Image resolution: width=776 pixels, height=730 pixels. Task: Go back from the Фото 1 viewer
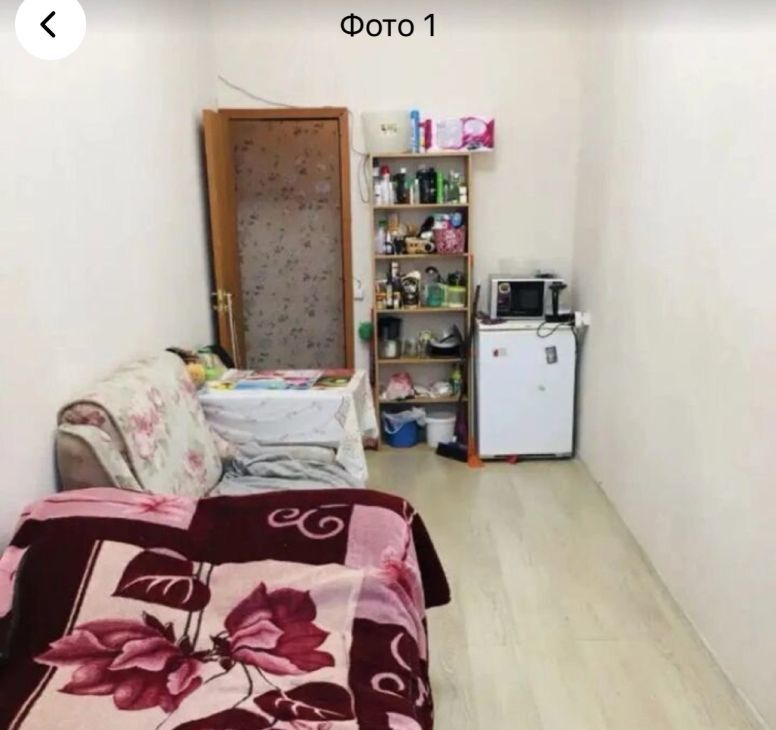pyautogui.click(x=49, y=25)
